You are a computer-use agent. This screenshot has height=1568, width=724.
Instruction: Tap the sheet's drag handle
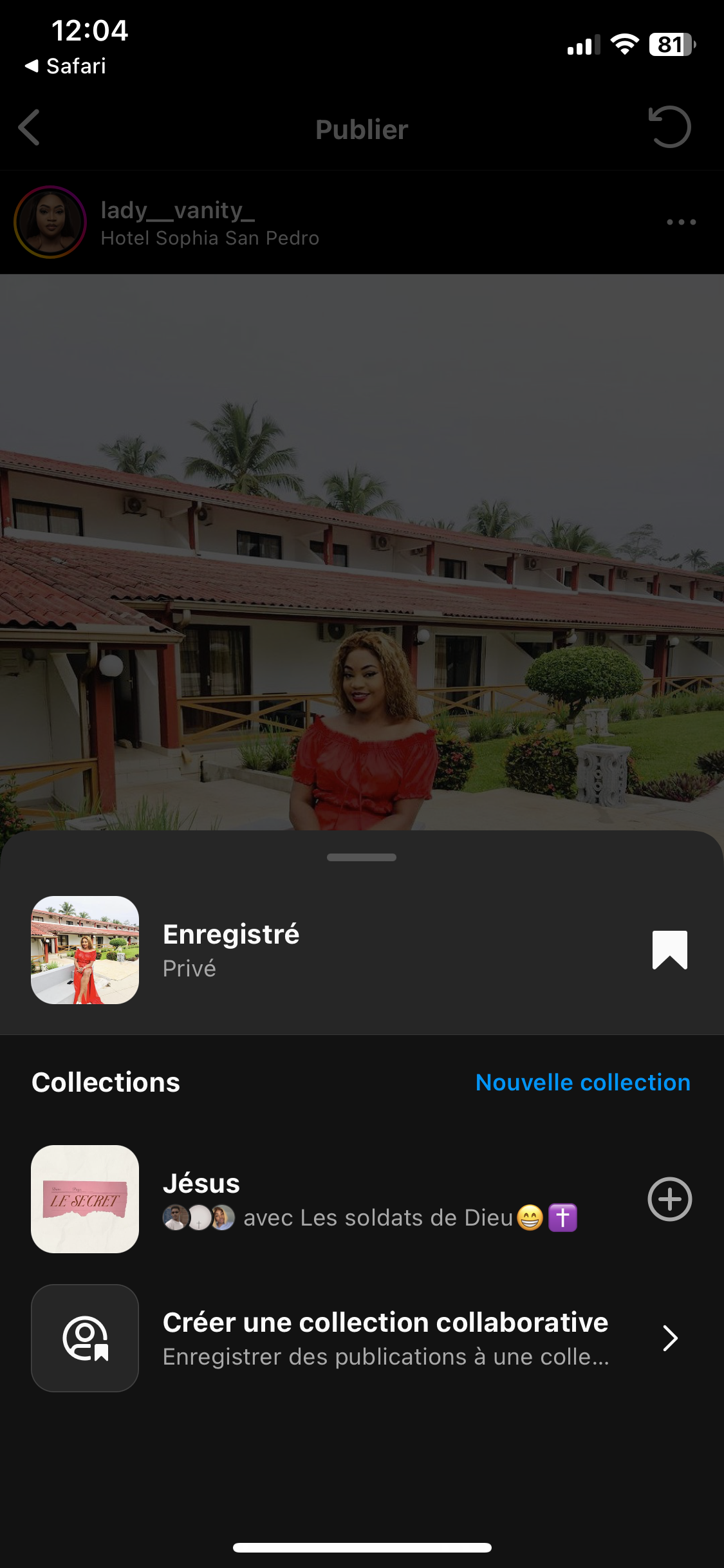[362, 857]
